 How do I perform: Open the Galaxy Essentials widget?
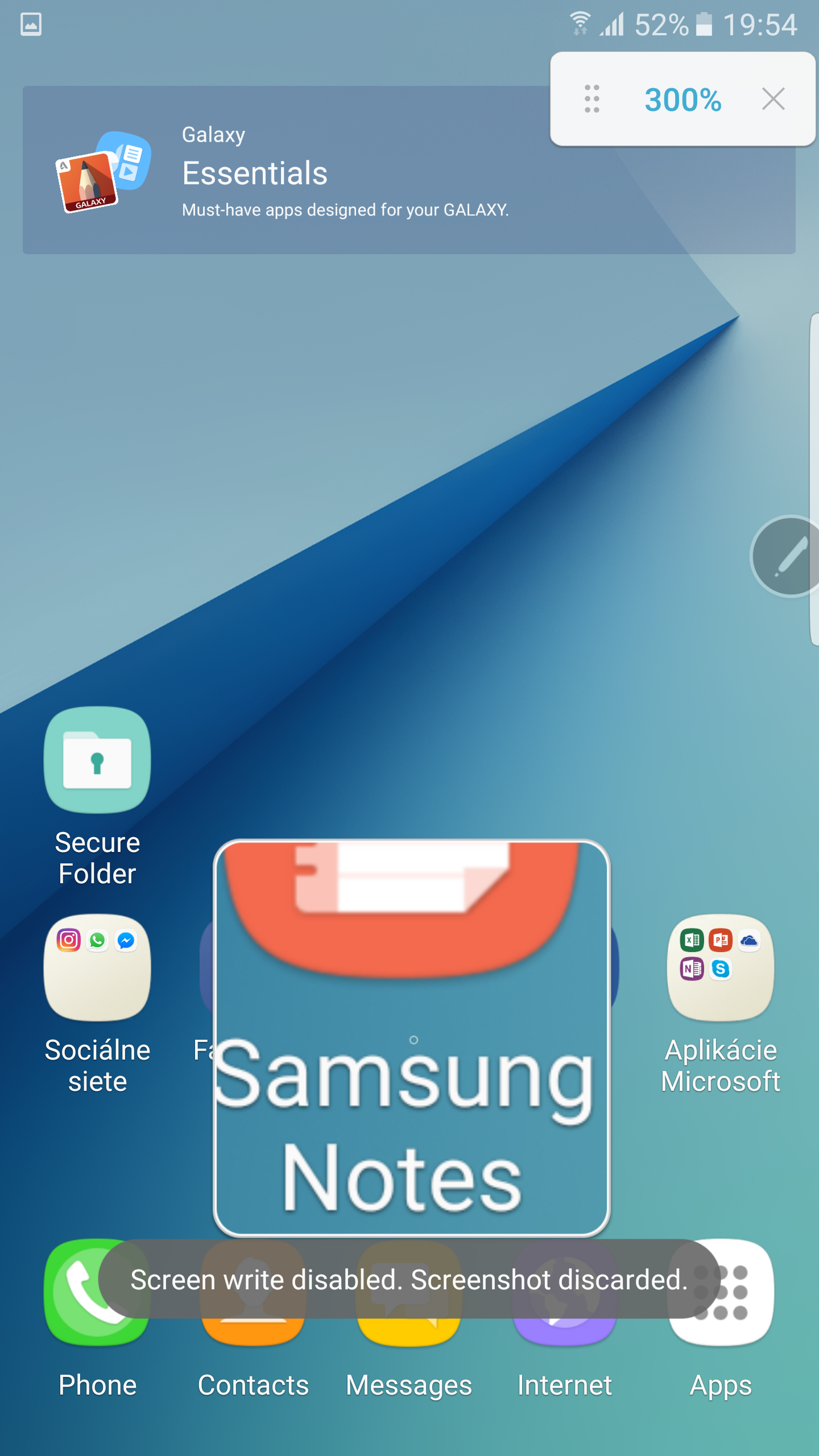(409, 170)
